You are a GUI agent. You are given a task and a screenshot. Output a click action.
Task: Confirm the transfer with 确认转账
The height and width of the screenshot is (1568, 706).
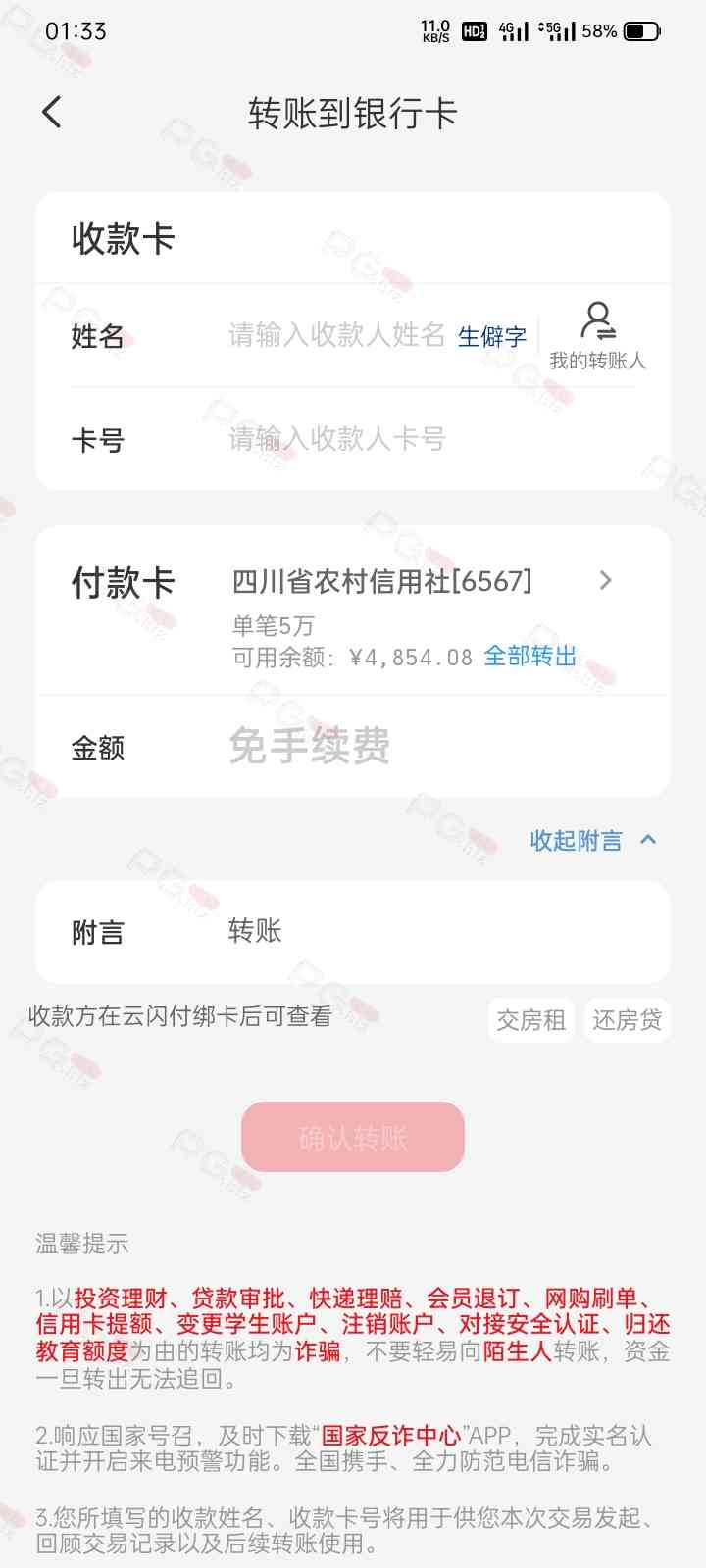(x=353, y=1137)
